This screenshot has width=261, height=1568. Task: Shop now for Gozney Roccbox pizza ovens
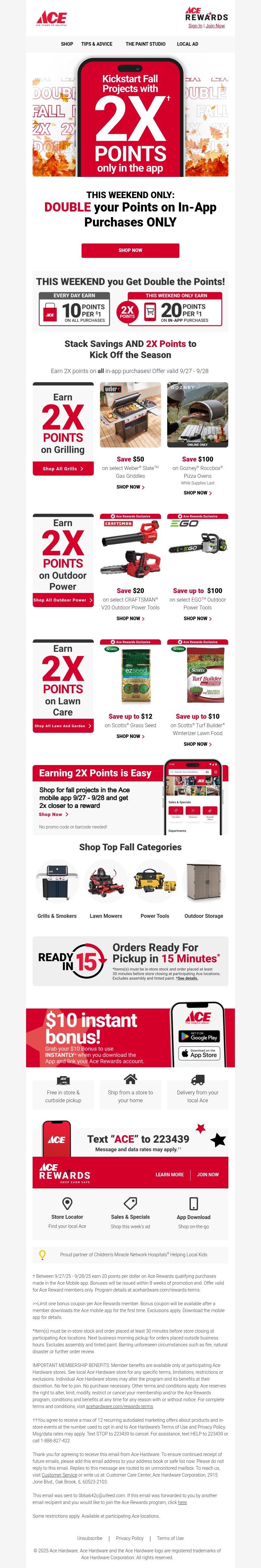point(197,493)
